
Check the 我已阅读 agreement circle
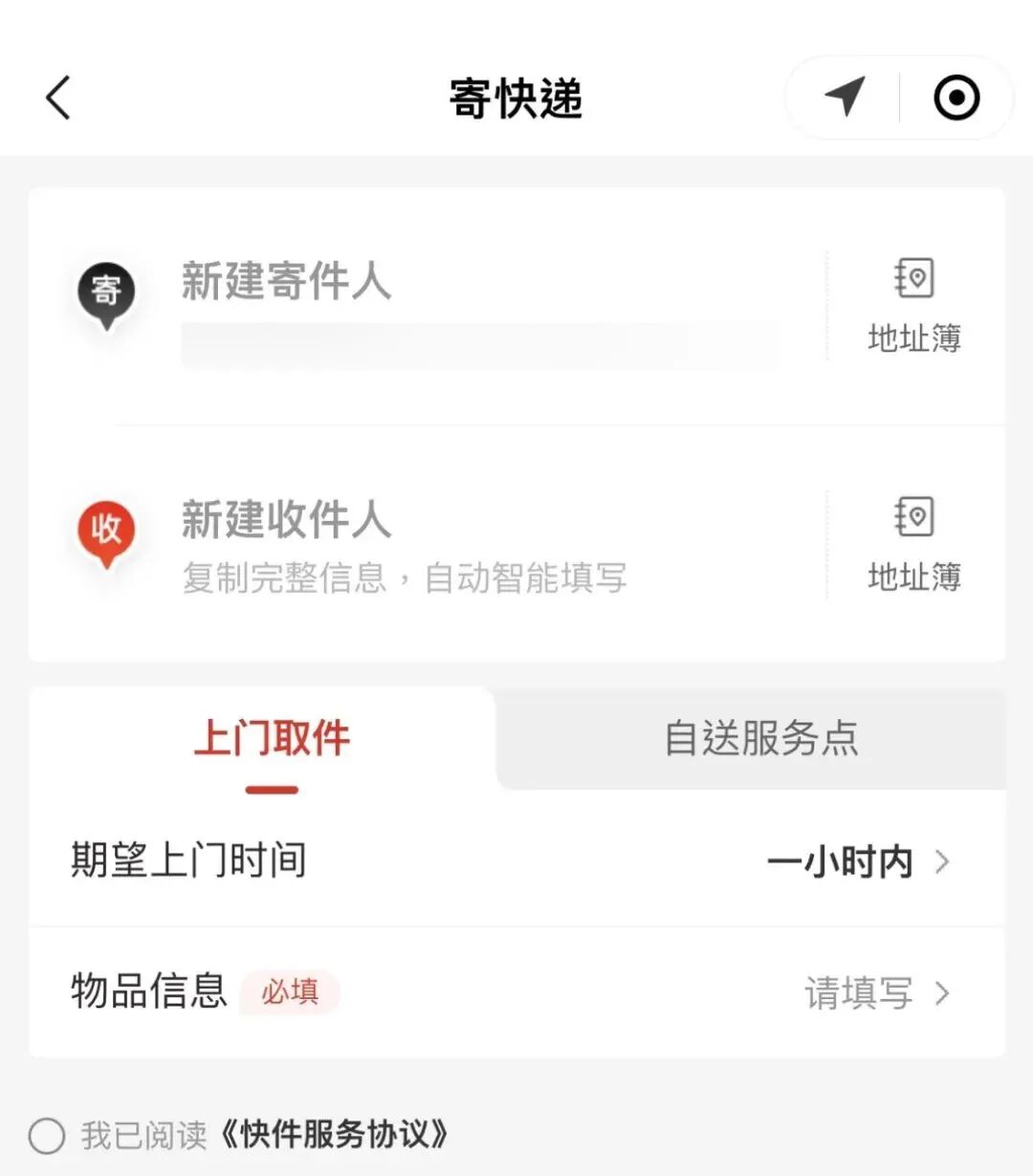[x=47, y=1136]
